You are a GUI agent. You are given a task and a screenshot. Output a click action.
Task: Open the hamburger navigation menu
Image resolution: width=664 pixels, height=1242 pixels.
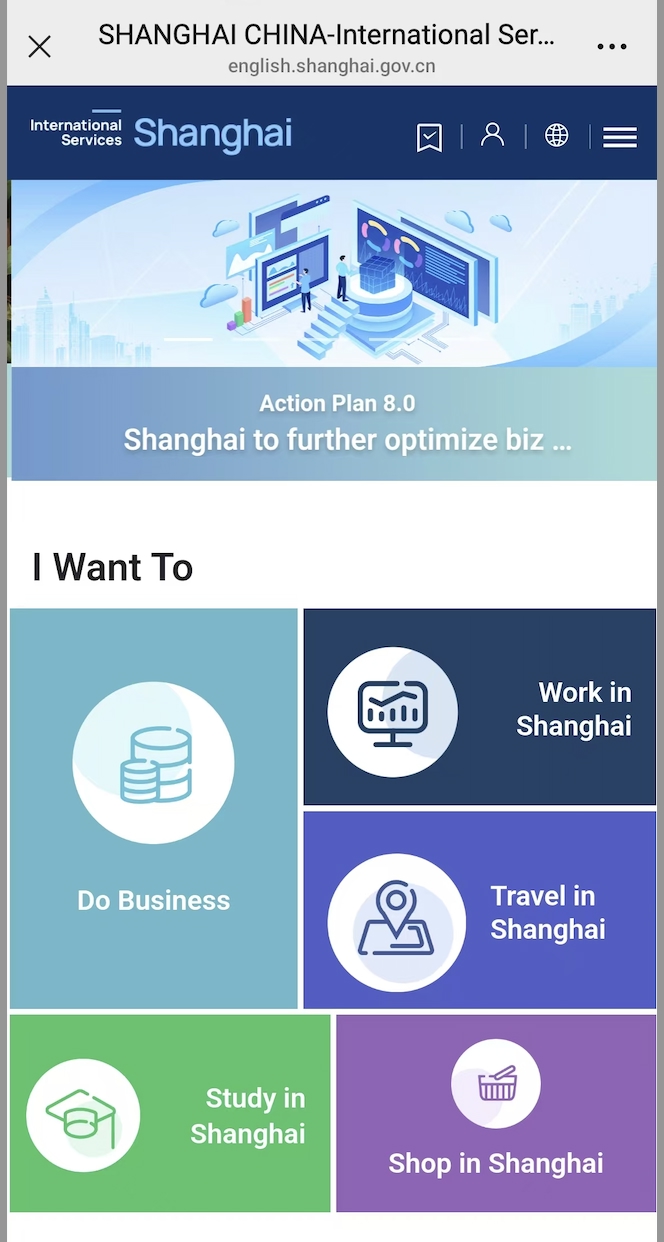[620, 137]
